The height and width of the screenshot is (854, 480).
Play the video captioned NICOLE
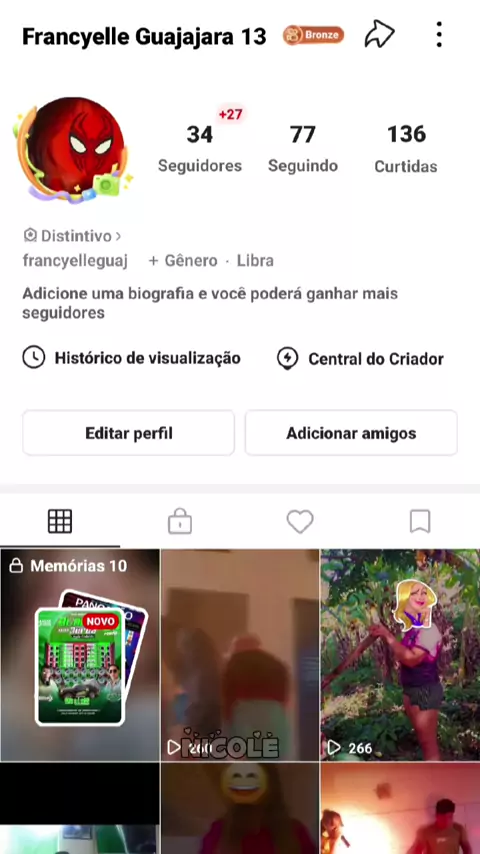(240, 655)
